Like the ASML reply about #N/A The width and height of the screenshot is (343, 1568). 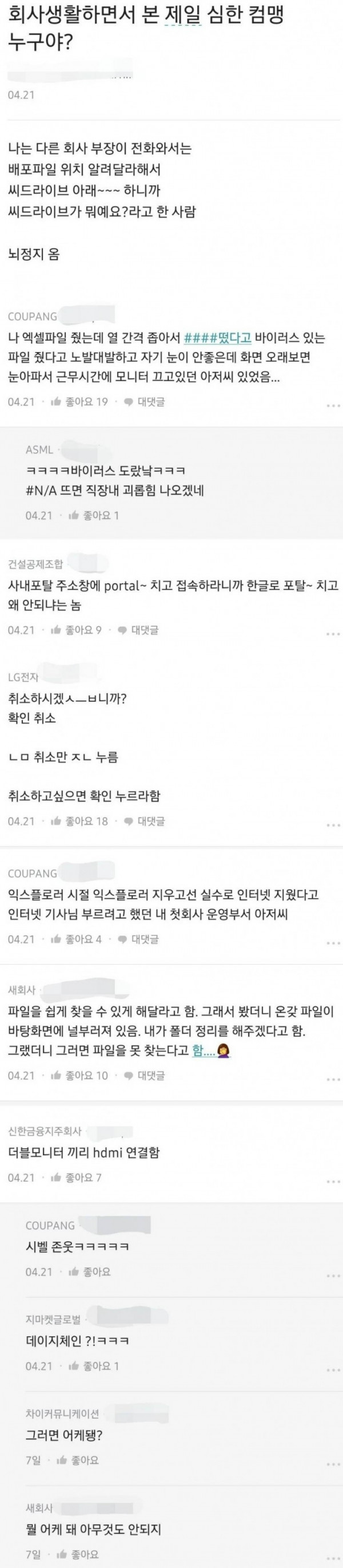94,515
